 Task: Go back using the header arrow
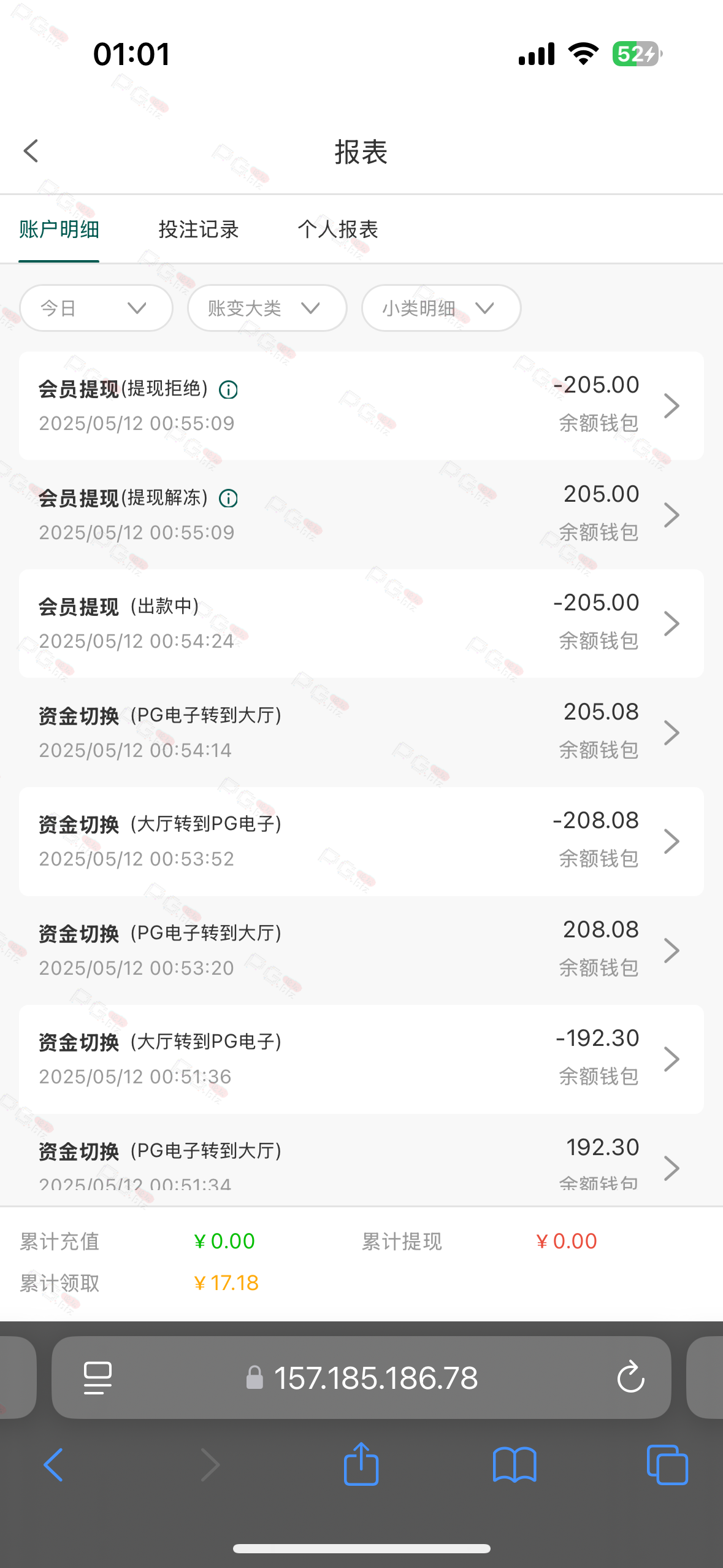31,151
